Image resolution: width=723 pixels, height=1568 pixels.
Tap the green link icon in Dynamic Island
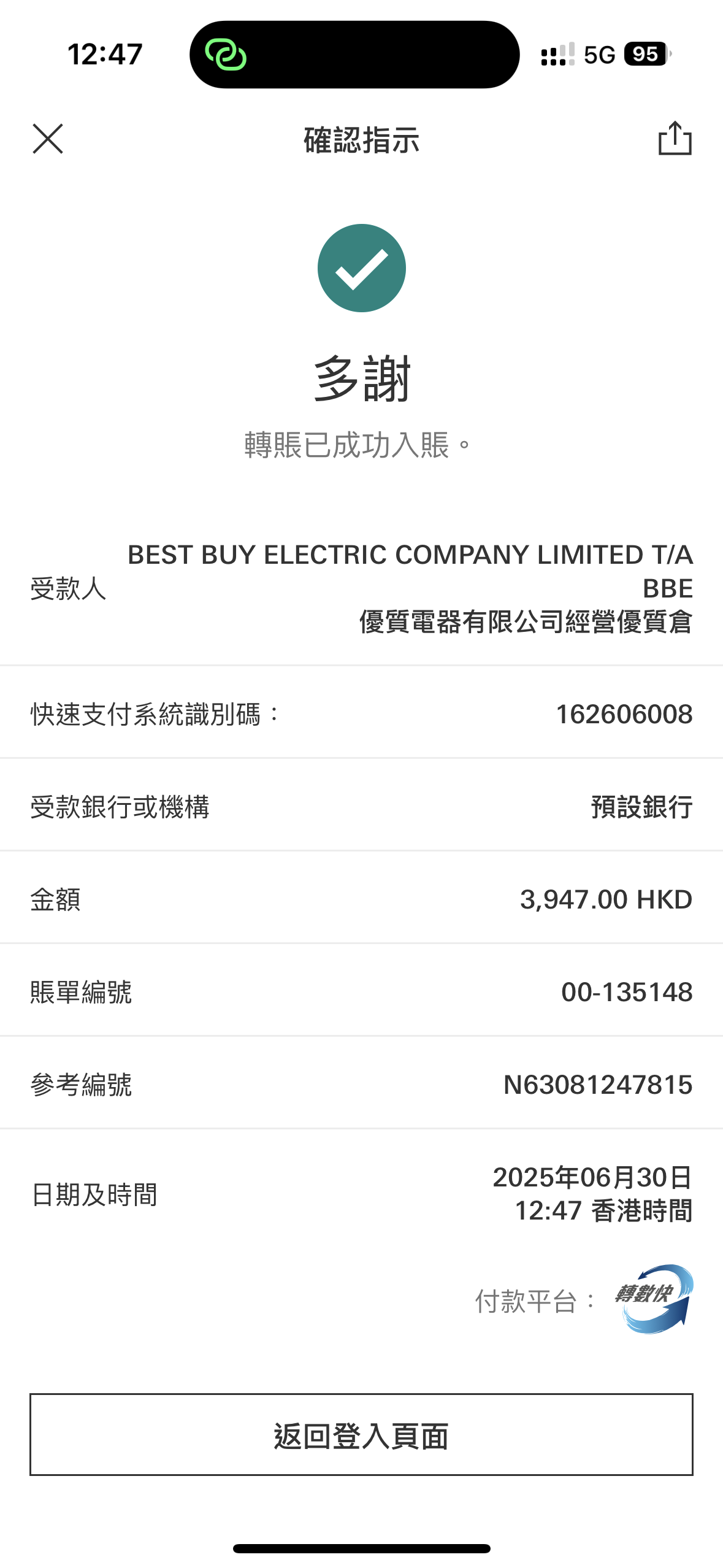point(226,55)
